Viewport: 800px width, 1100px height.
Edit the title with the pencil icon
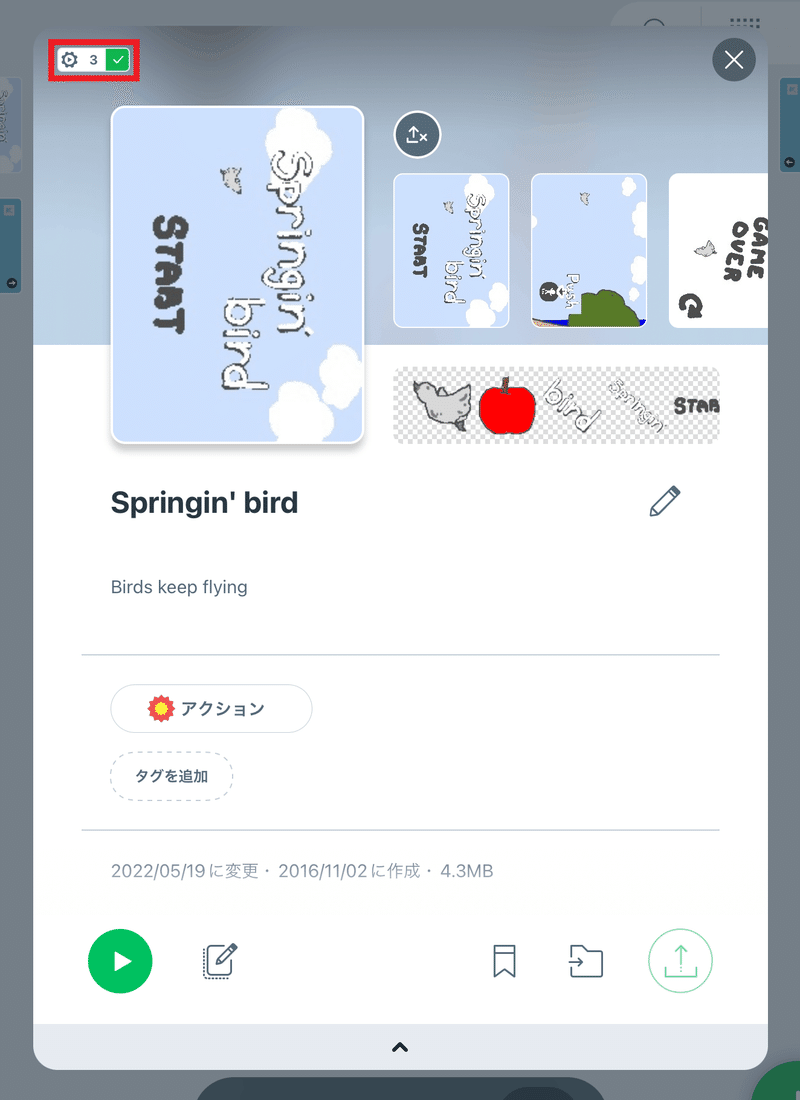(x=664, y=501)
